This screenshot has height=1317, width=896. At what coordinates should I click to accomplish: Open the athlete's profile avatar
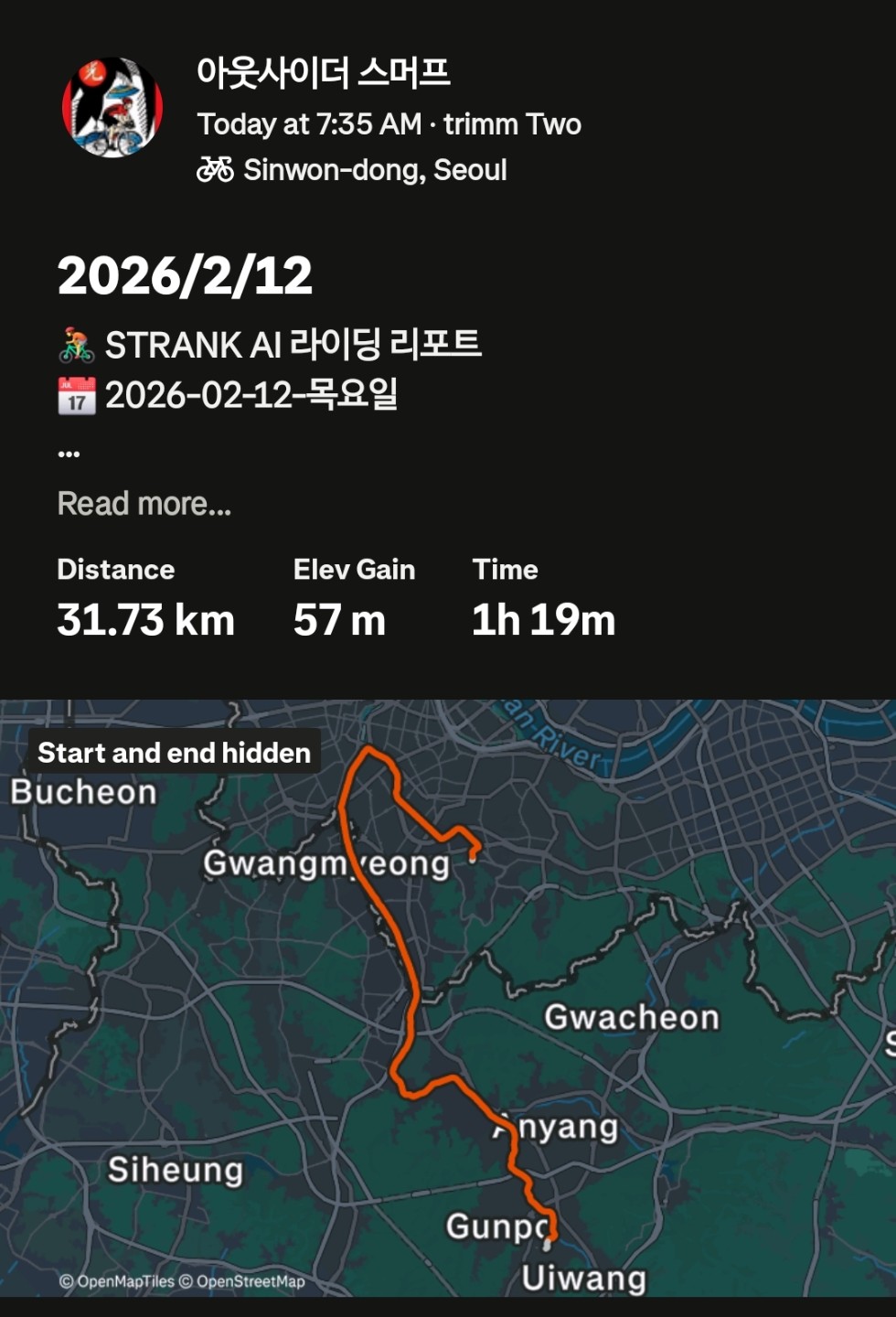112,107
